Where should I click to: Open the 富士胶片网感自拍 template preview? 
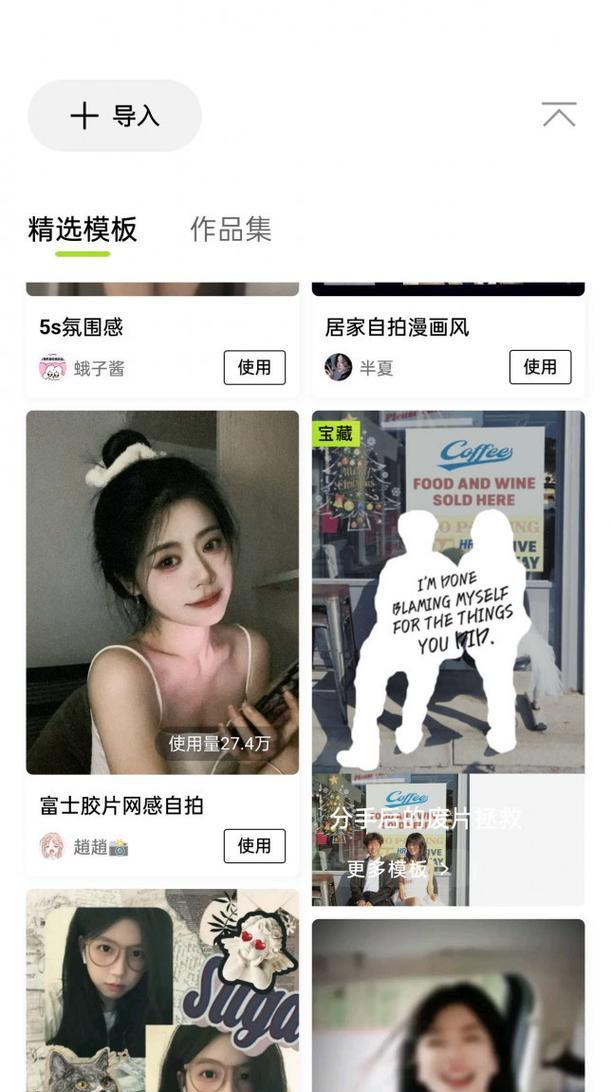pos(162,592)
